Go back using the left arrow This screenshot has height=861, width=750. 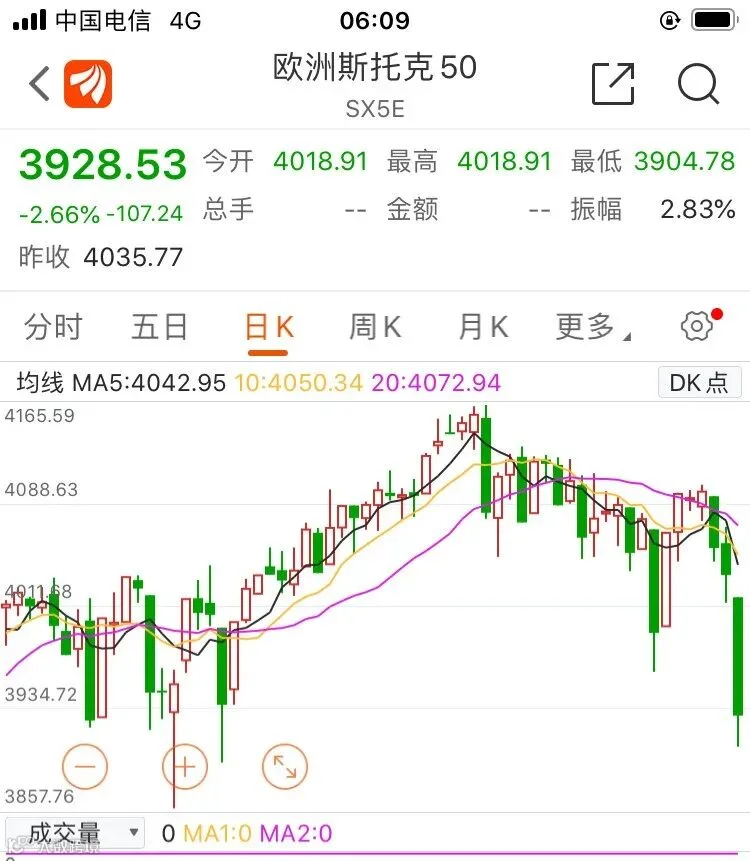click(40, 83)
